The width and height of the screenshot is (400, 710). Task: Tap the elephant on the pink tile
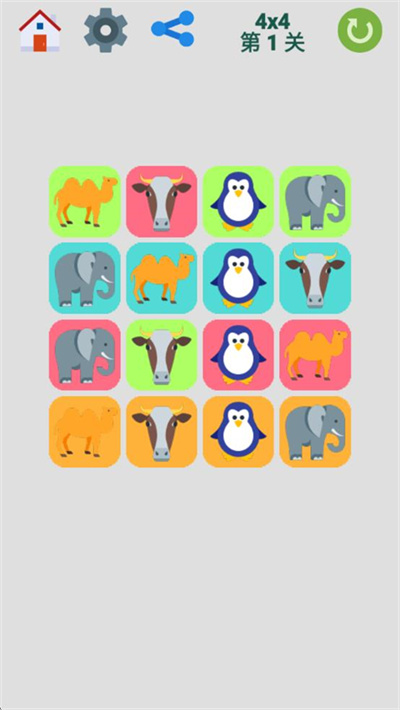pos(85,355)
